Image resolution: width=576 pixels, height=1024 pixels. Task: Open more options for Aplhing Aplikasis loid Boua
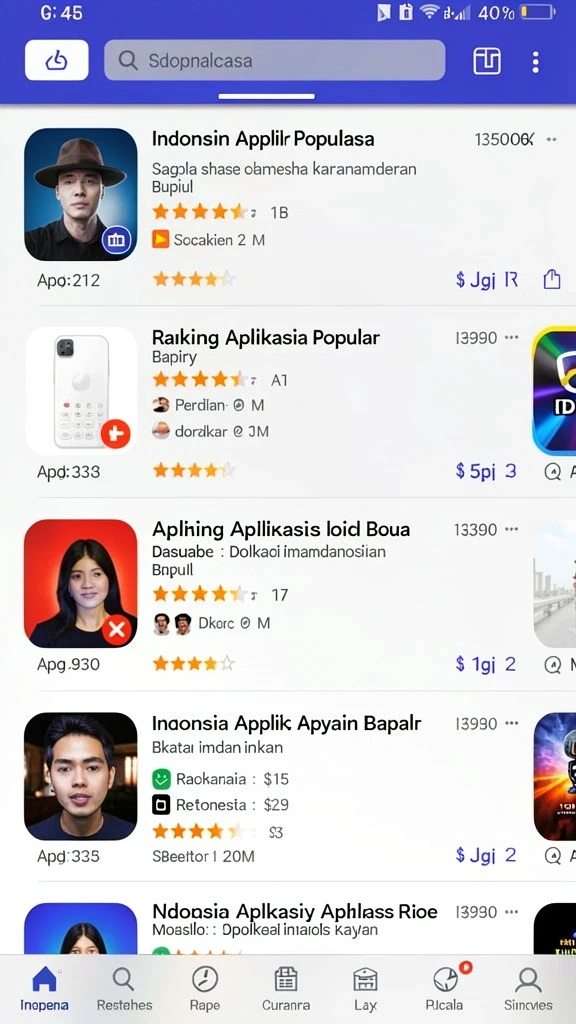point(512,530)
